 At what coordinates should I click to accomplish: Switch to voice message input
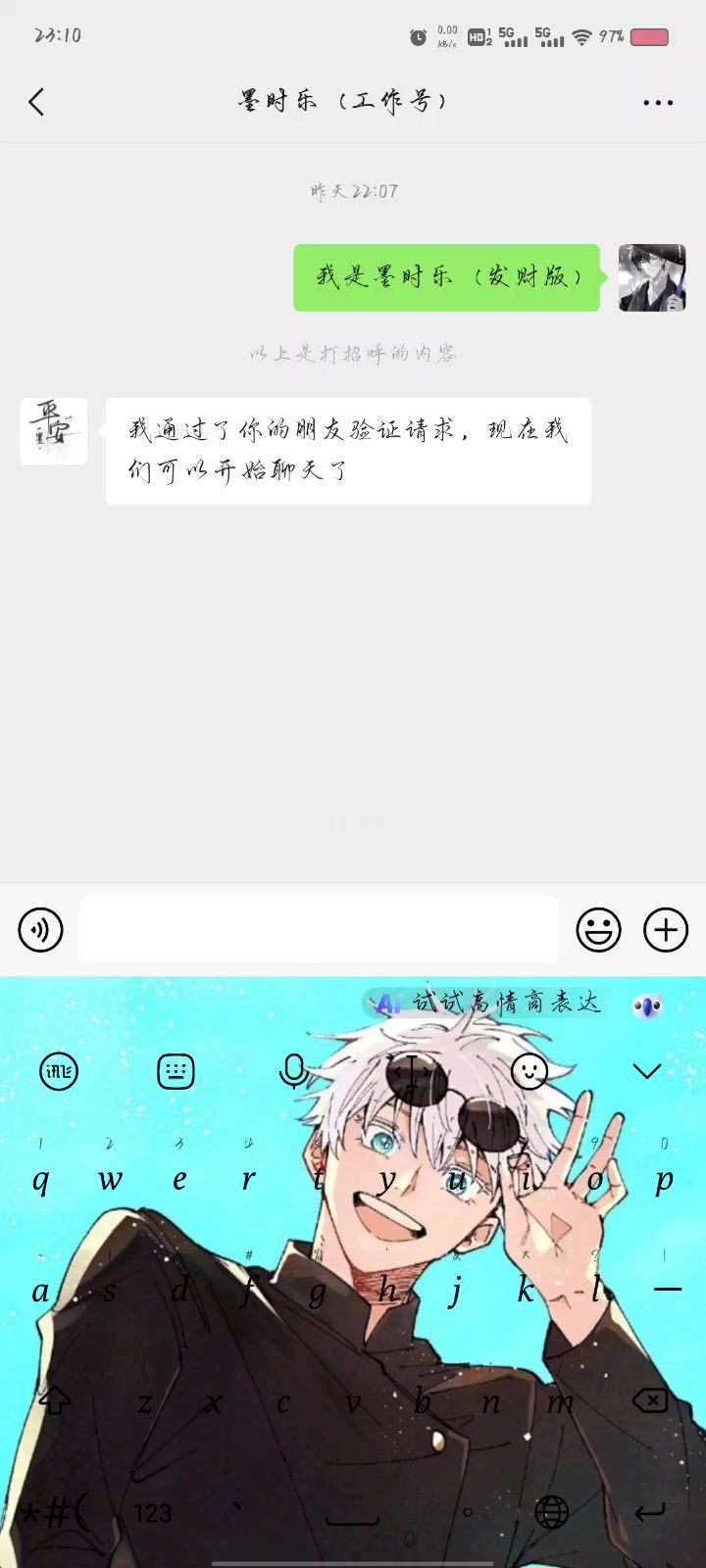tap(40, 929)
